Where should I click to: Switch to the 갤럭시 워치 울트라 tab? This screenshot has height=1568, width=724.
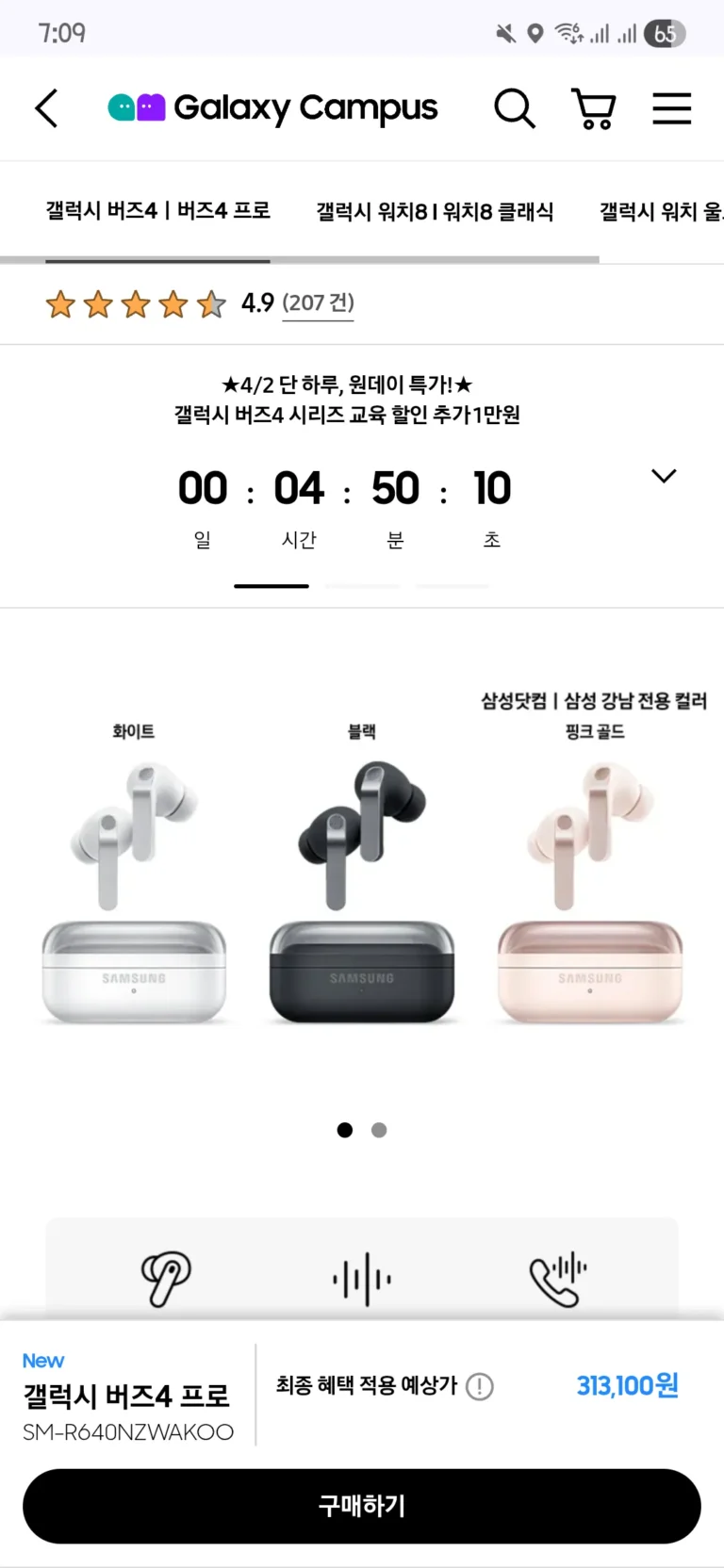coord(662,211)
